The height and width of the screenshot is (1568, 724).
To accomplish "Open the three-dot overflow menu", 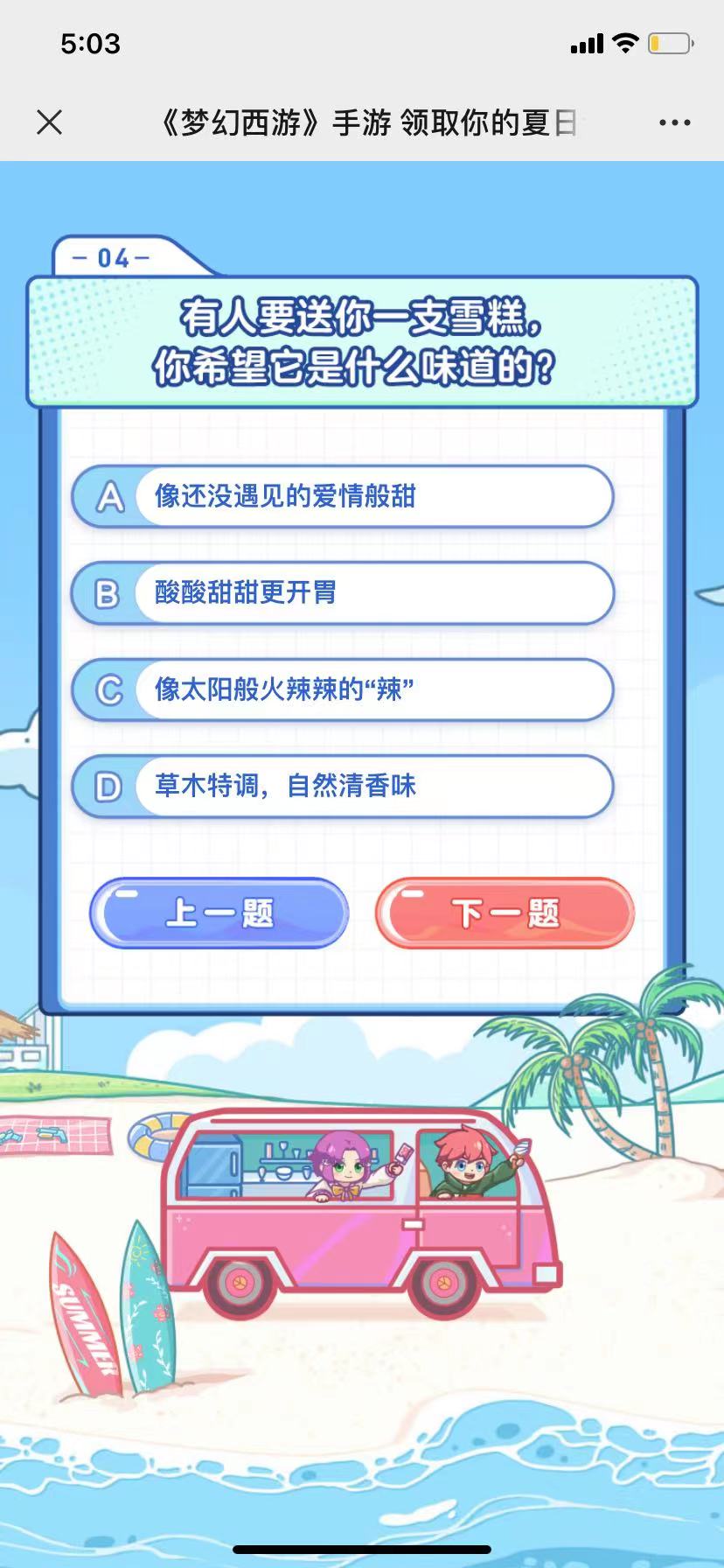I will [x=674, y=122].
